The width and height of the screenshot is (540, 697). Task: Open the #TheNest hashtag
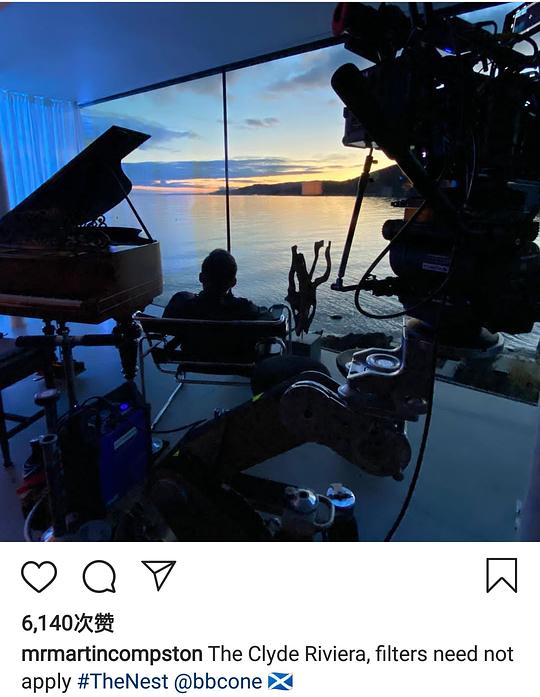coord(123,681)
